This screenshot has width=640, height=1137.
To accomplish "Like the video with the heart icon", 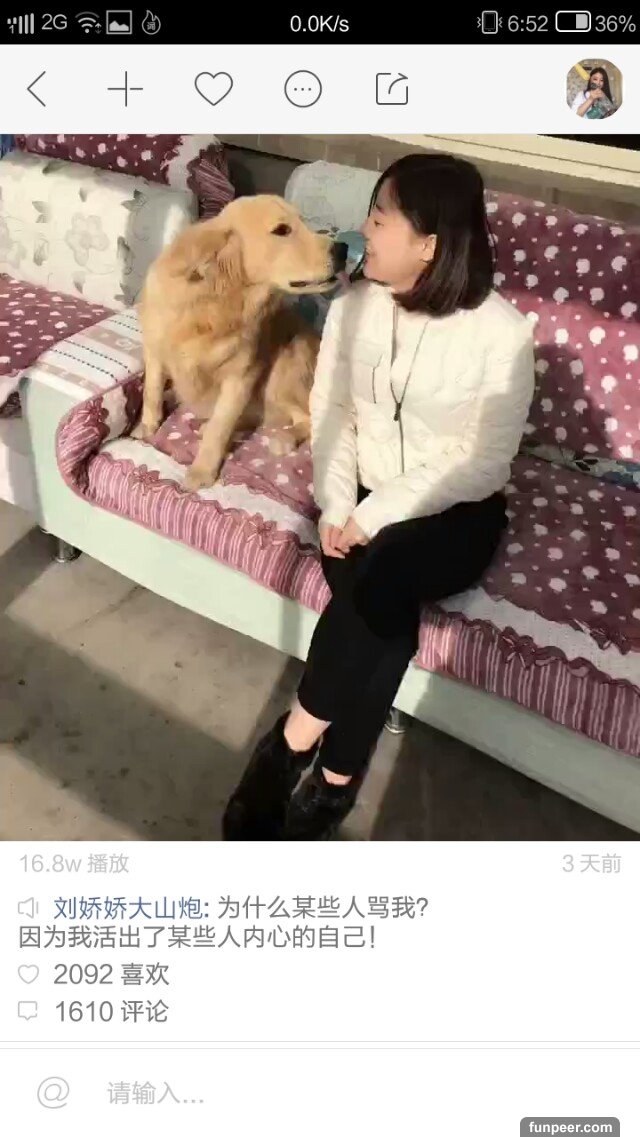I will coord(213,89).
